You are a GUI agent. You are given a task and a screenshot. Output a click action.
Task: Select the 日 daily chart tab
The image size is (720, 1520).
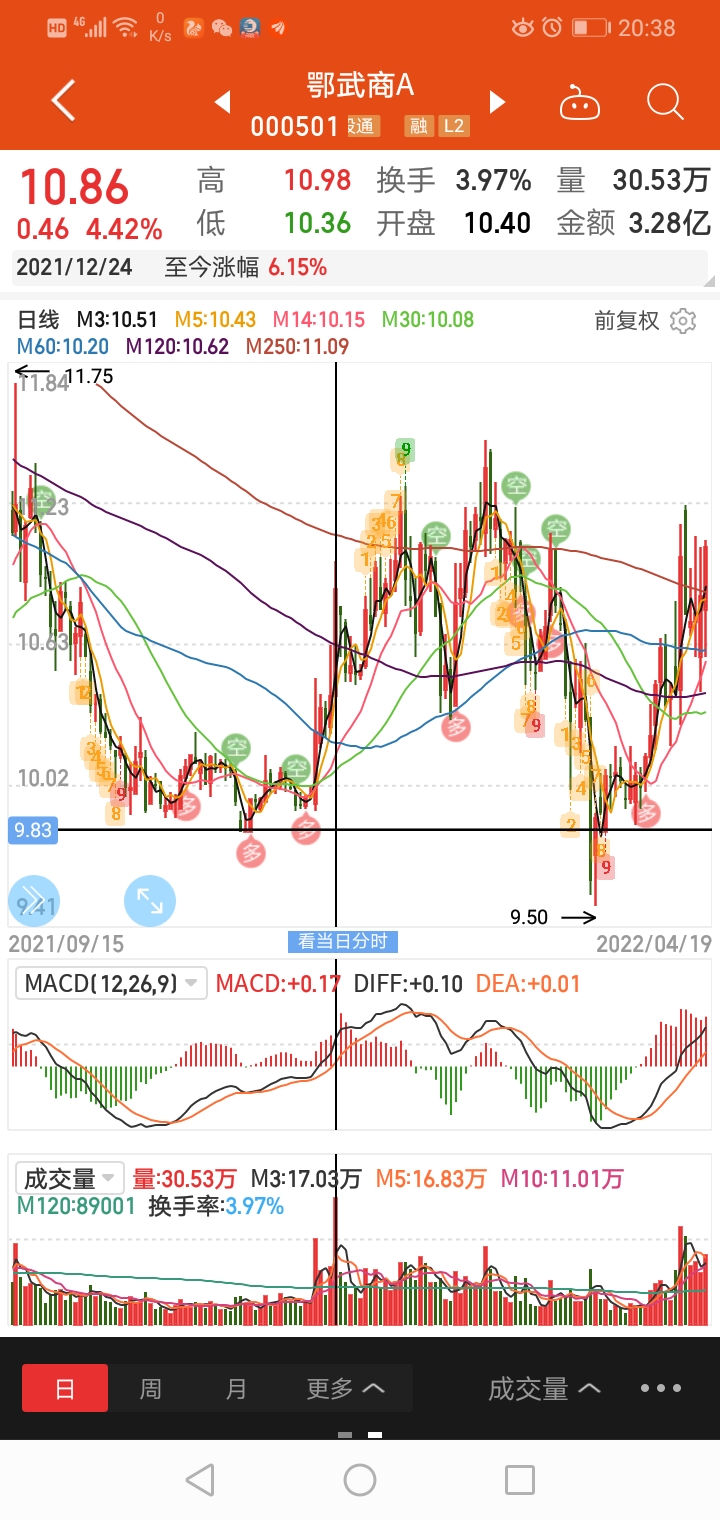click(x=65, y=1388)
